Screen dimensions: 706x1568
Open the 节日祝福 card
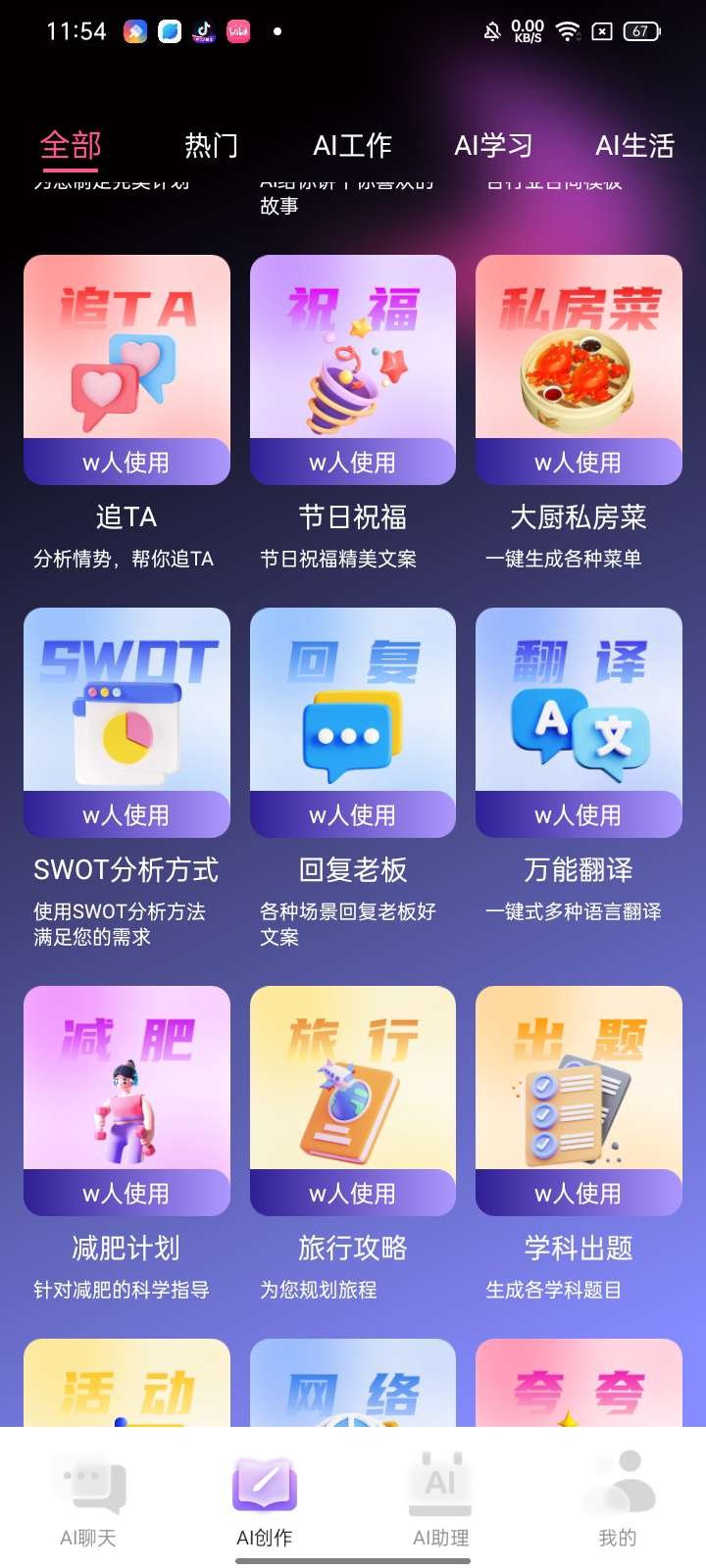(353, 370)
